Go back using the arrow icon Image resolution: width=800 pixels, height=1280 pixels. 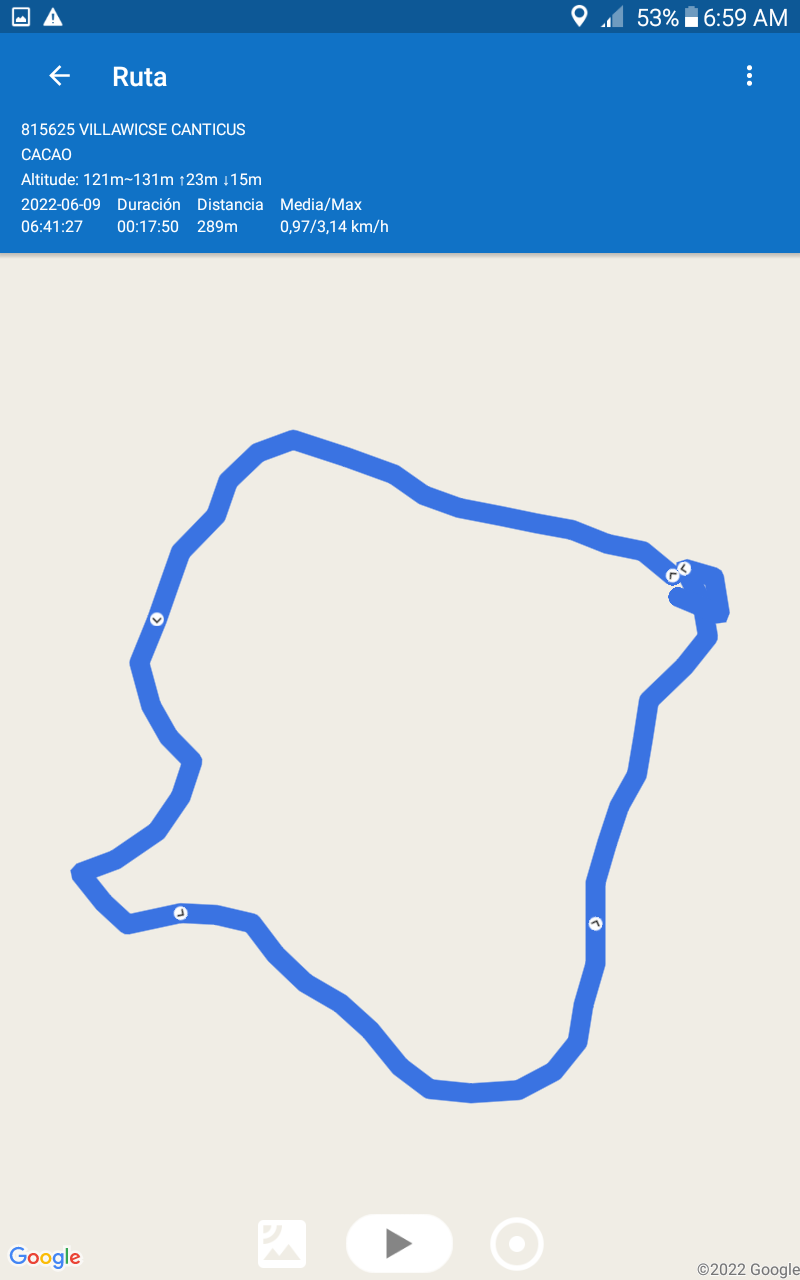60,76
